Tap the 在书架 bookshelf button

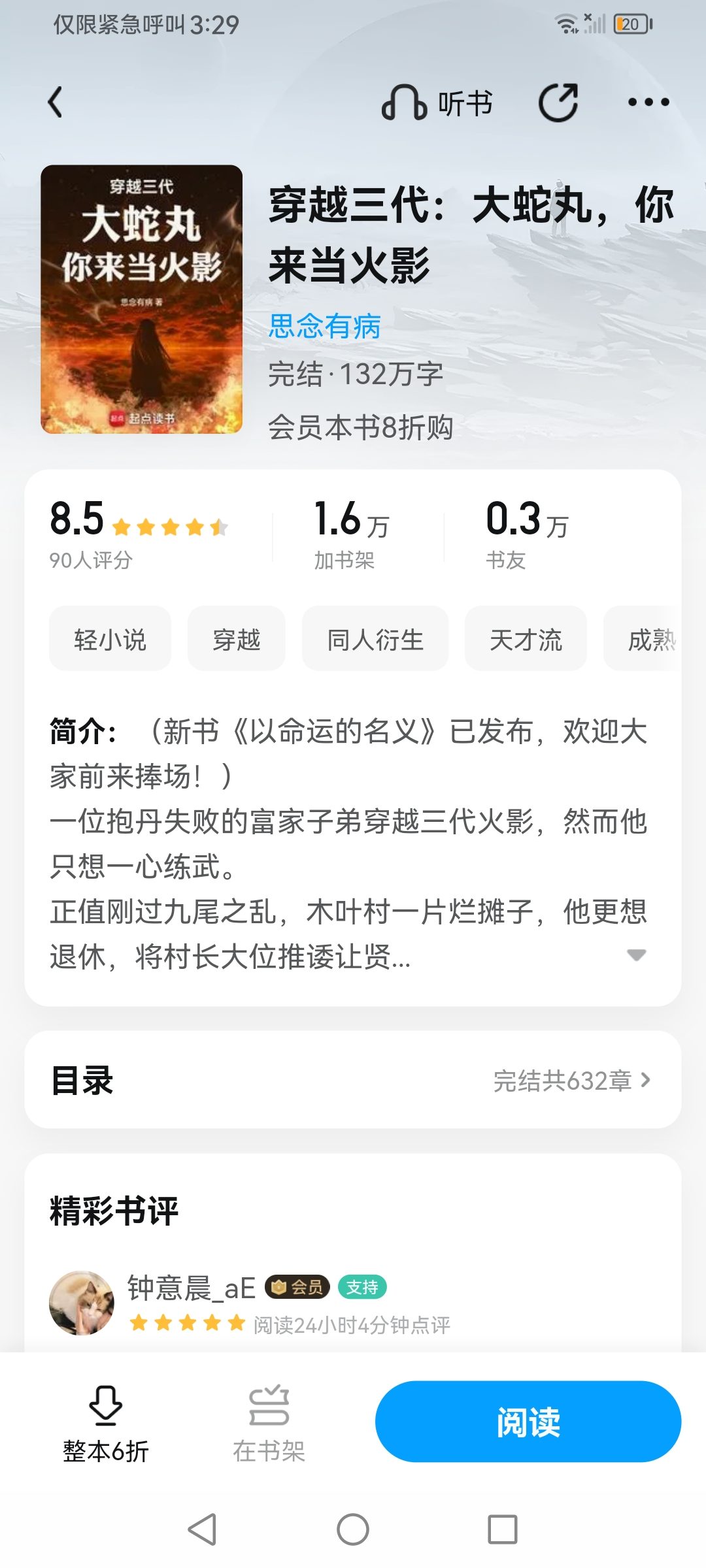269,1422
